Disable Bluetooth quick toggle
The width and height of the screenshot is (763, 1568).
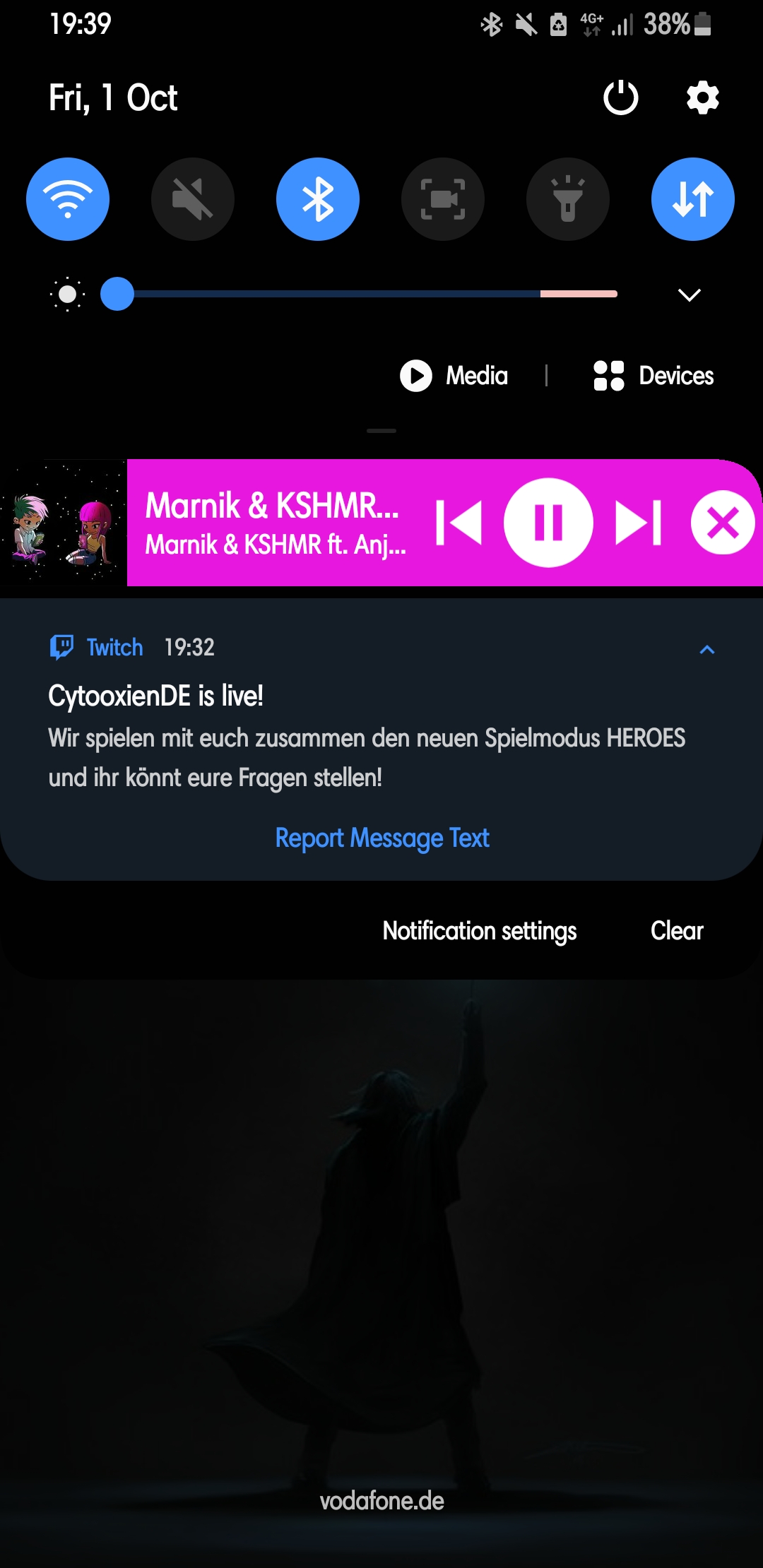(x=318, y=199)
